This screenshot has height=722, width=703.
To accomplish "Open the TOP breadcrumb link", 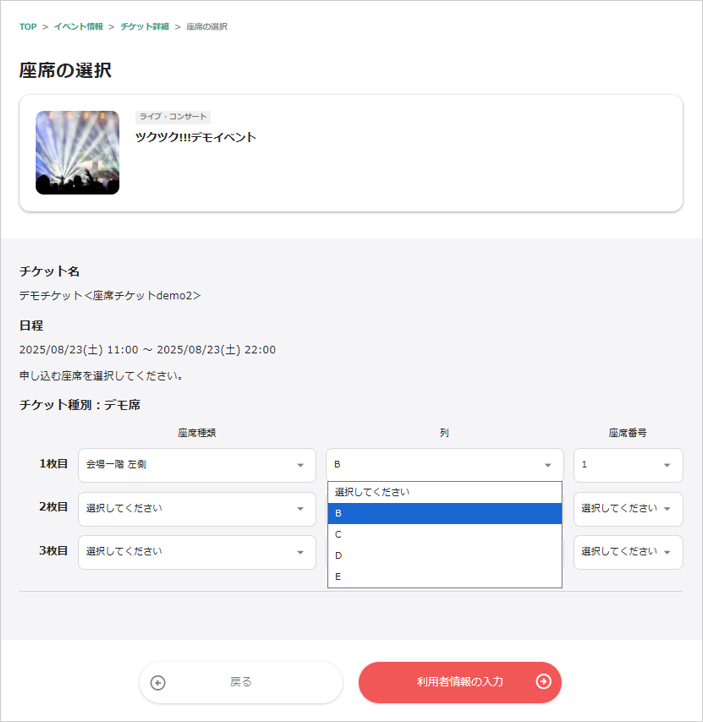I will tap(28, 26).
